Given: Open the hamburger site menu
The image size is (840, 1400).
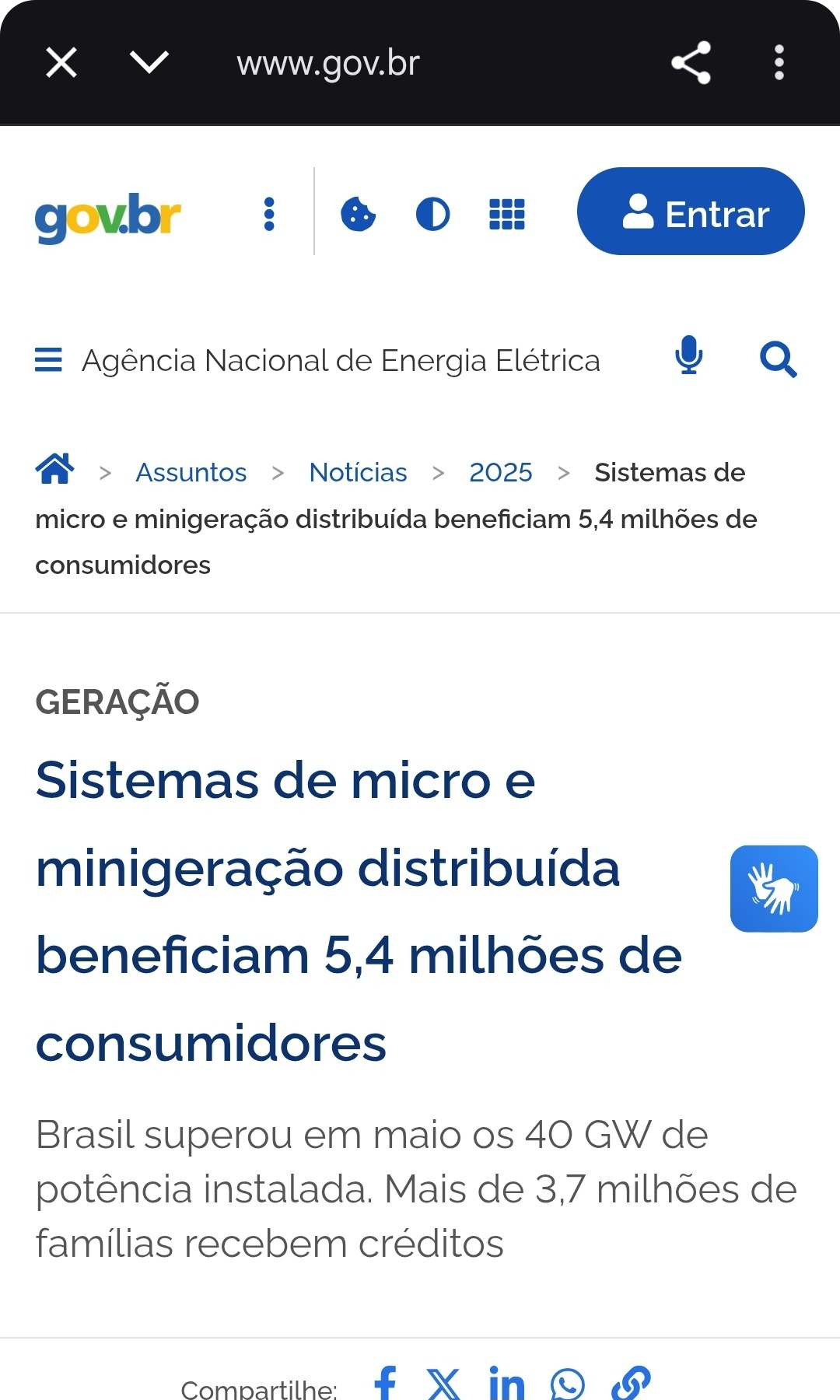Looking at the screenshot, I should [x=48, y=360].
